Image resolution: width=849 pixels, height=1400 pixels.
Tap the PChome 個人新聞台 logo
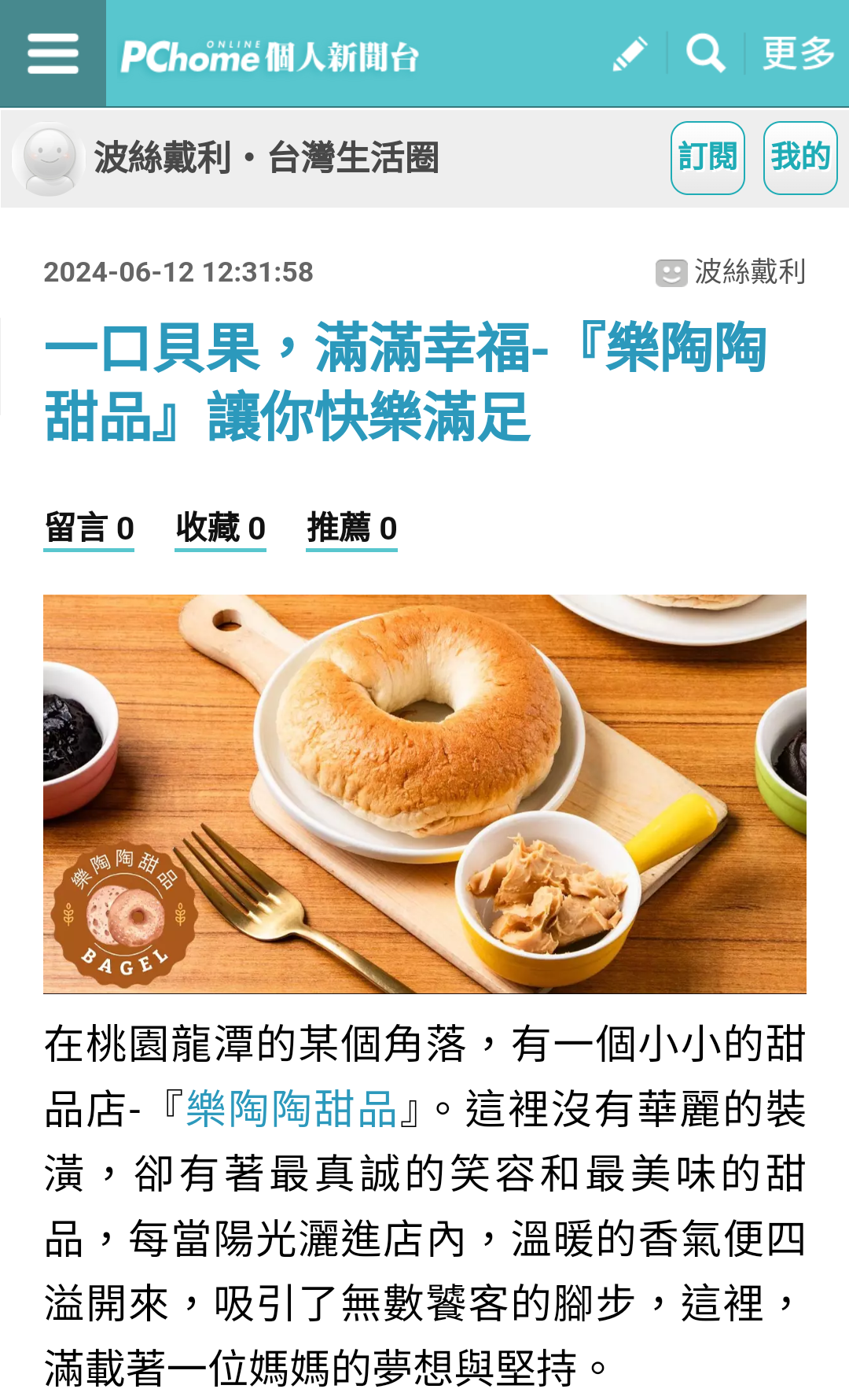coord(269,55)
